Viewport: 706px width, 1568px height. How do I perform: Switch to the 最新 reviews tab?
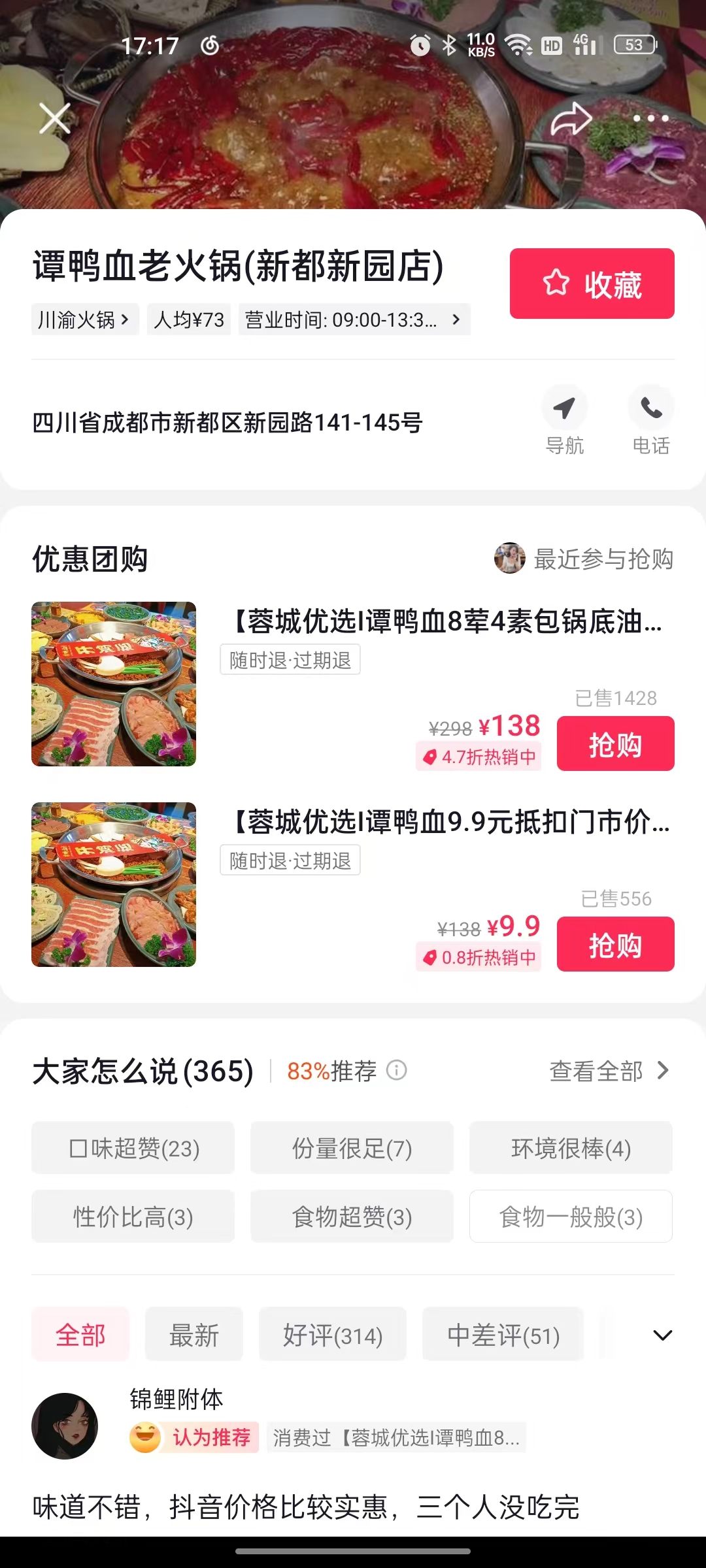coord(194,1335)
